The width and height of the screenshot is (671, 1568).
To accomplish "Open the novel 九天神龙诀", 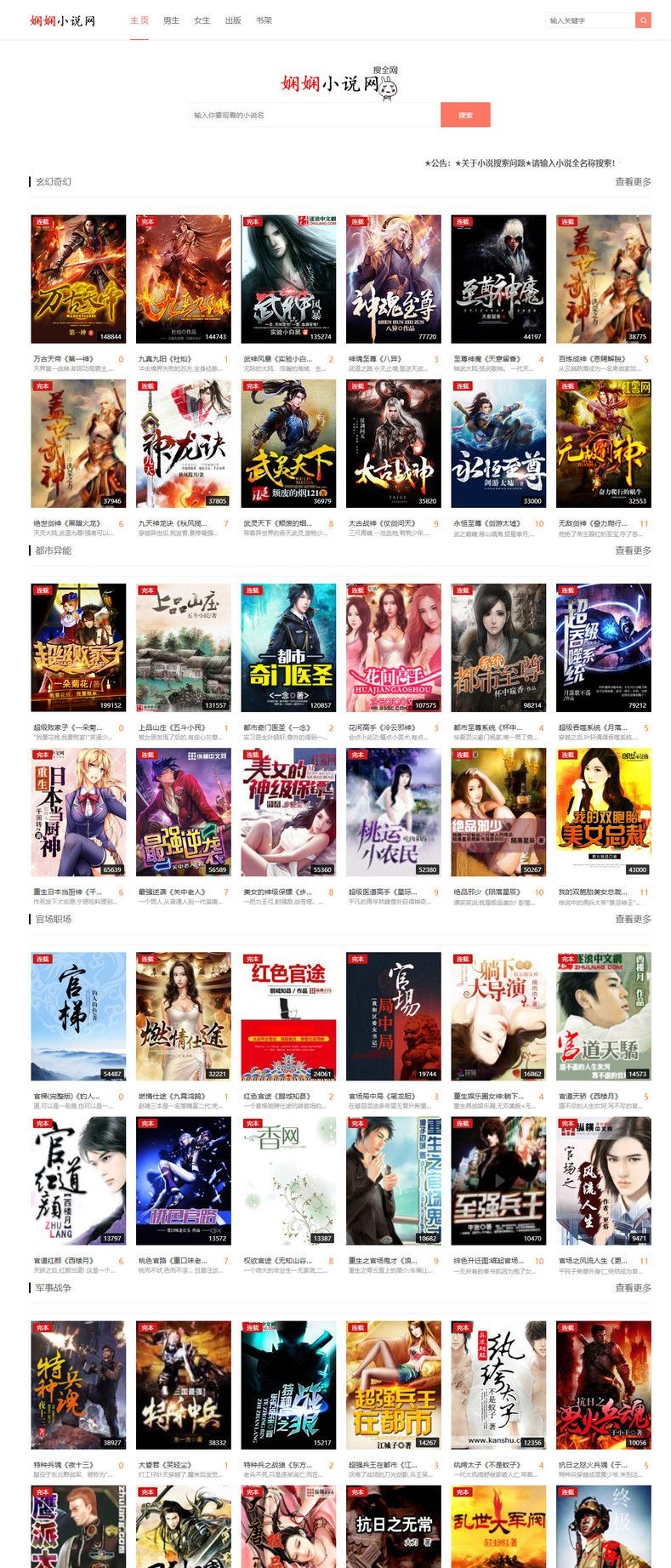I will (184, 443).
